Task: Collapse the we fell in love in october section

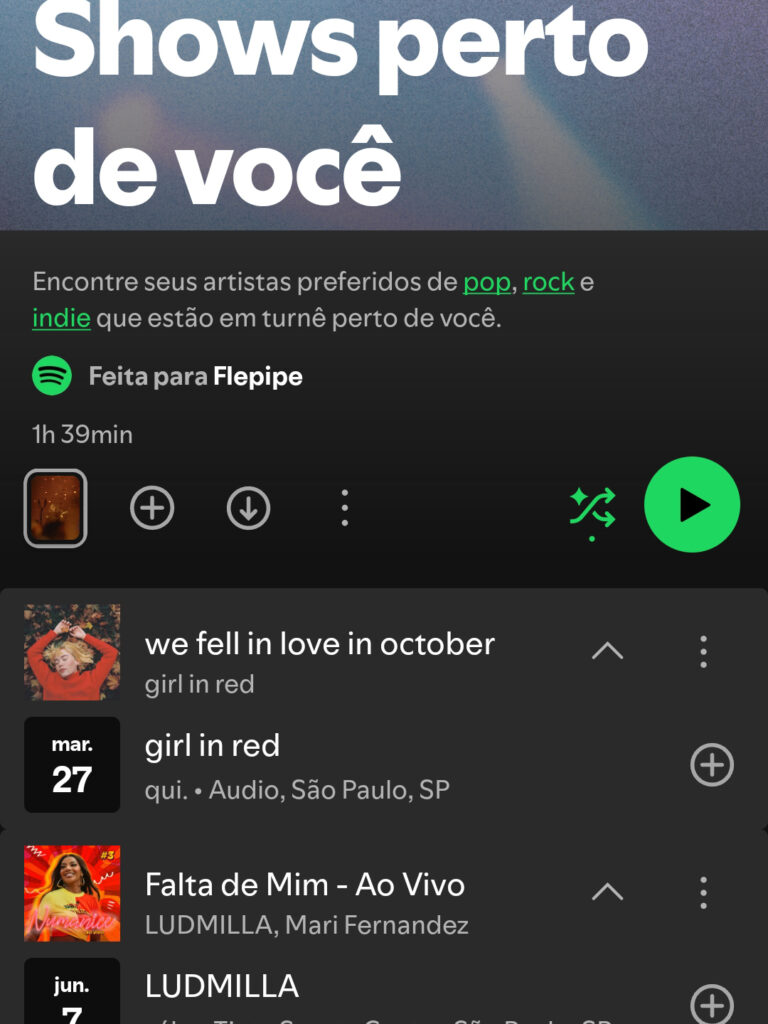Action: (x=608, y=648)
